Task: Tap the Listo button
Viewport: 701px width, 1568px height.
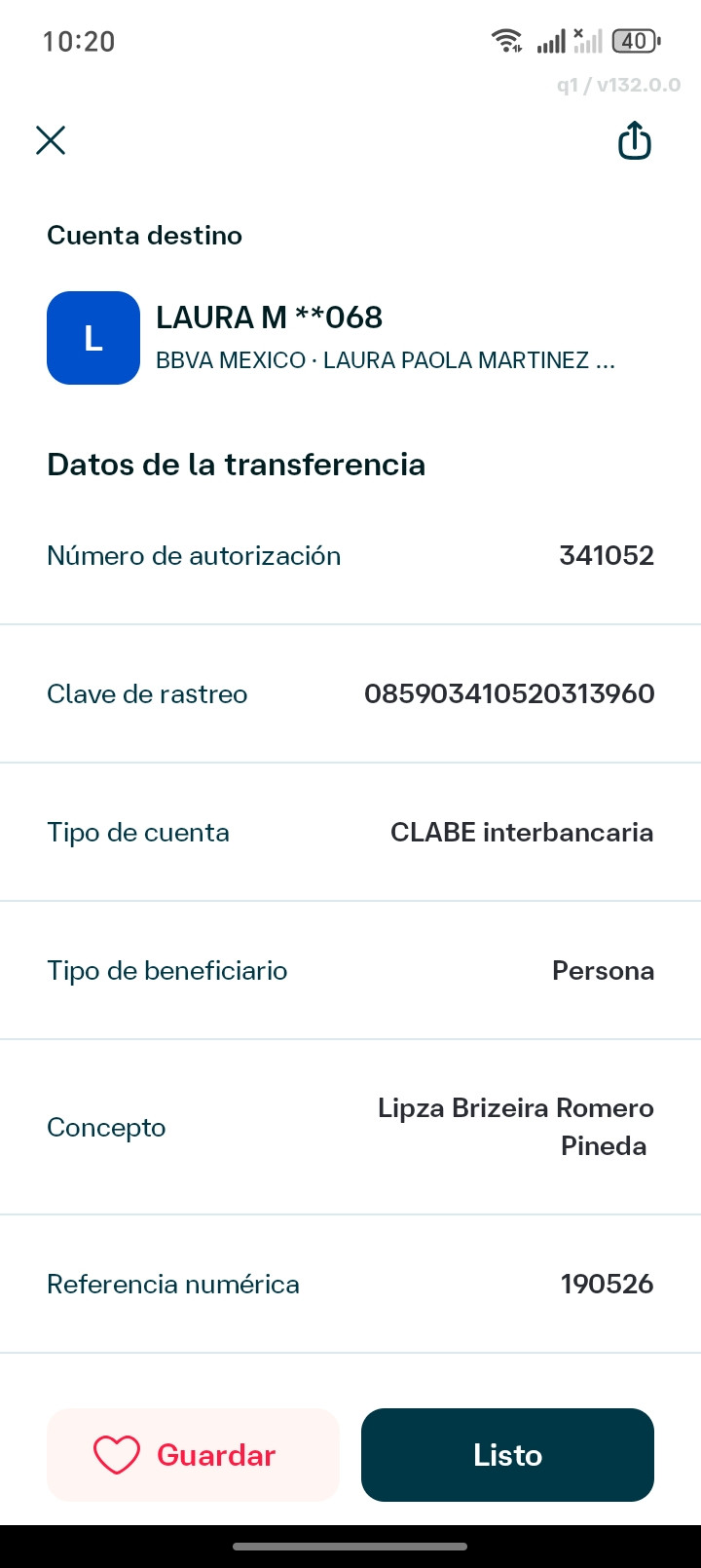Action: pyautogui.click(x=507, y=1455)
